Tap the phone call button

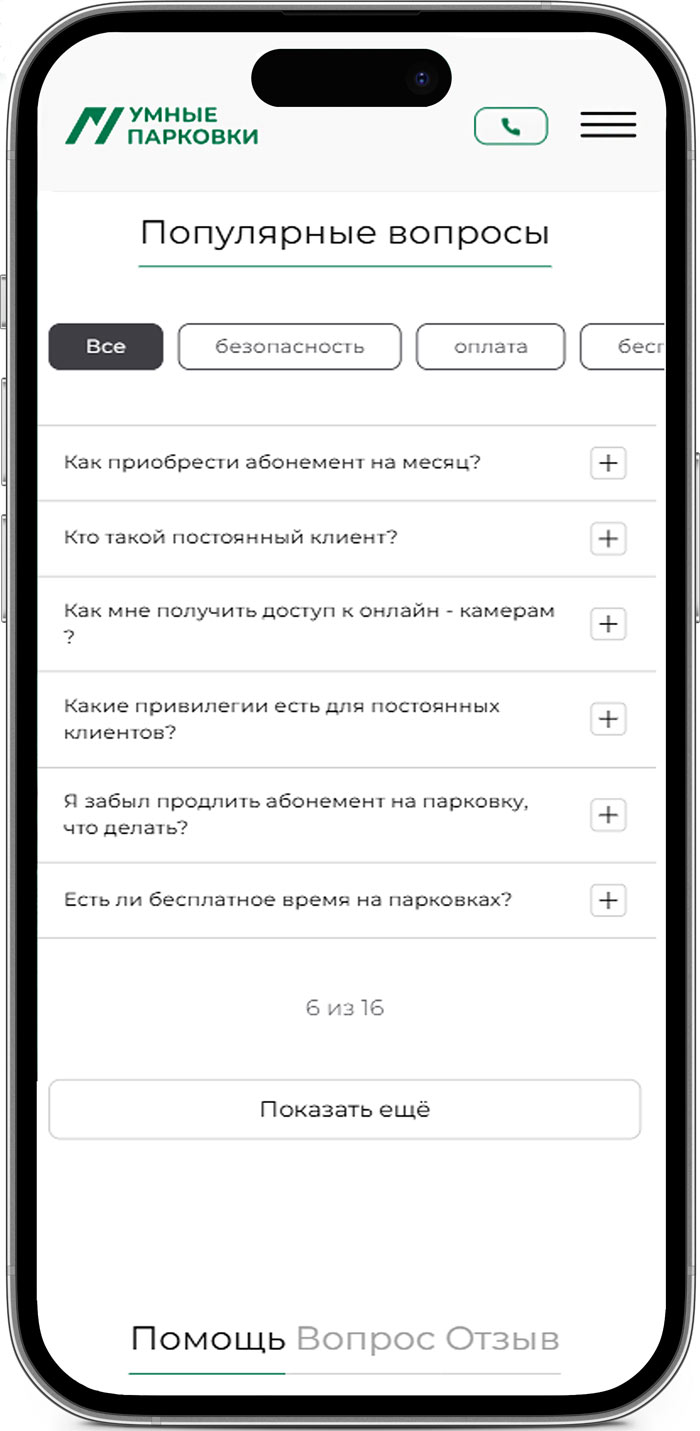[511, 126]
